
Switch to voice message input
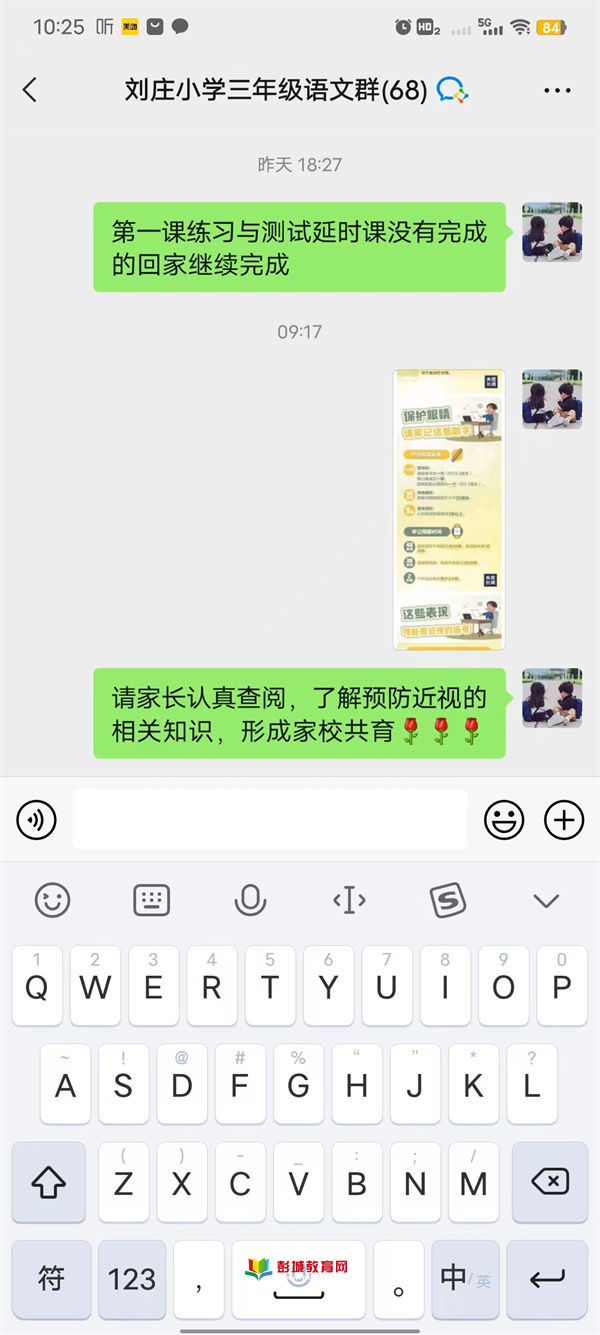click(36, 820)
